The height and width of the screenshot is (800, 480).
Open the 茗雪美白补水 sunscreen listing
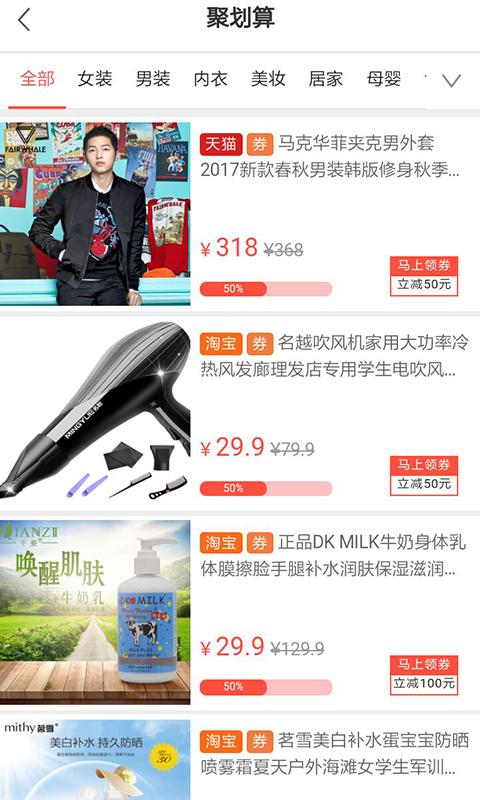pos(240,760)
